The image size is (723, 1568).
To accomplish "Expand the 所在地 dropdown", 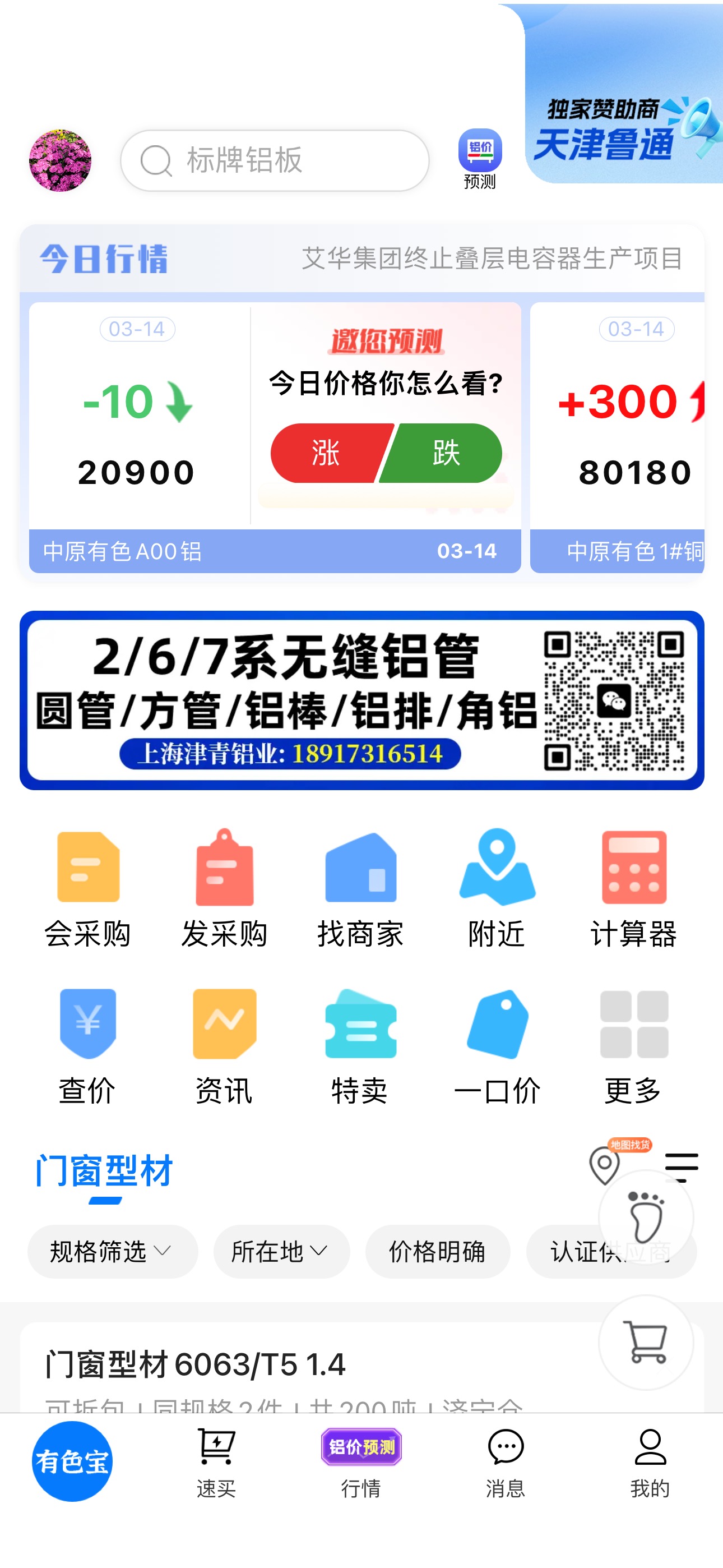I will (281, 1252).
